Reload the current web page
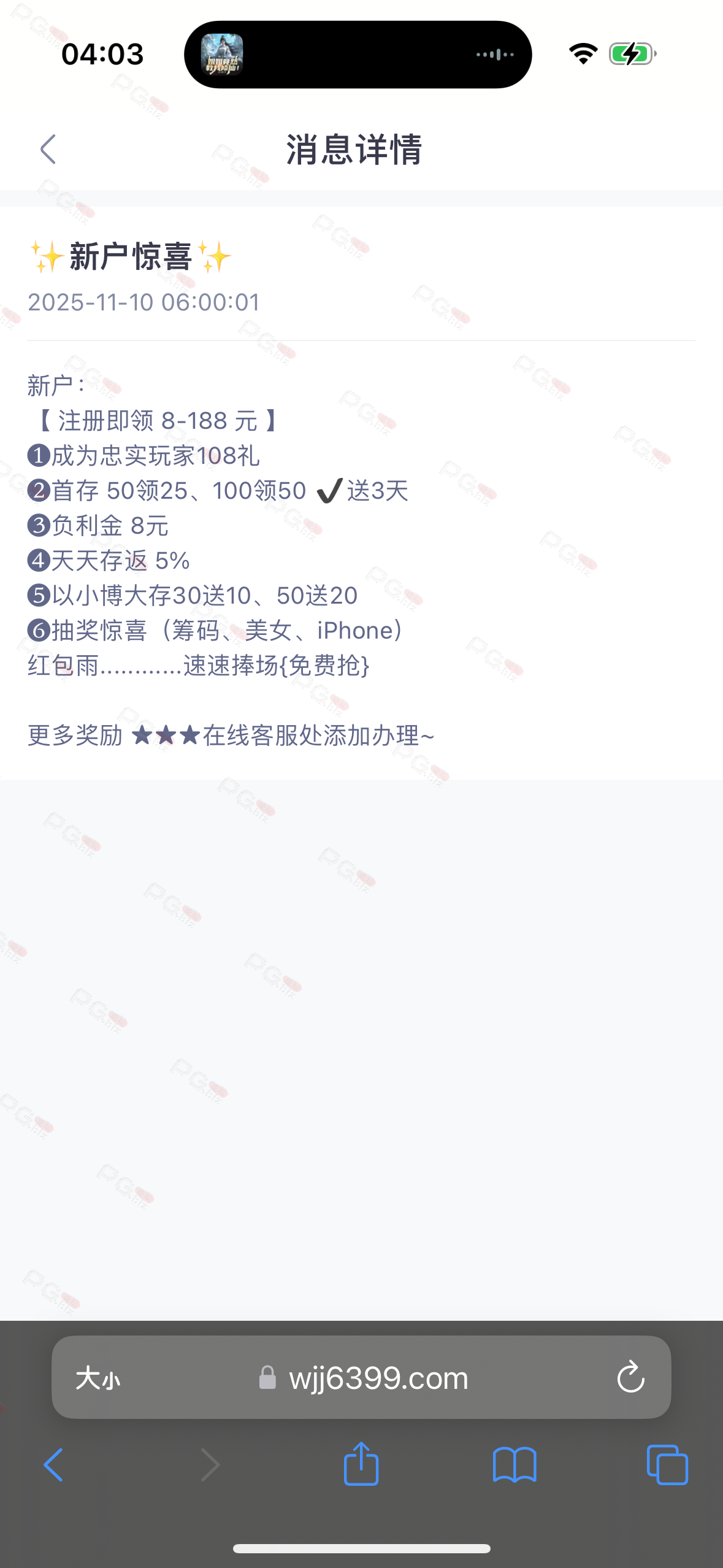723x1568 pixels. (630, 1379)
